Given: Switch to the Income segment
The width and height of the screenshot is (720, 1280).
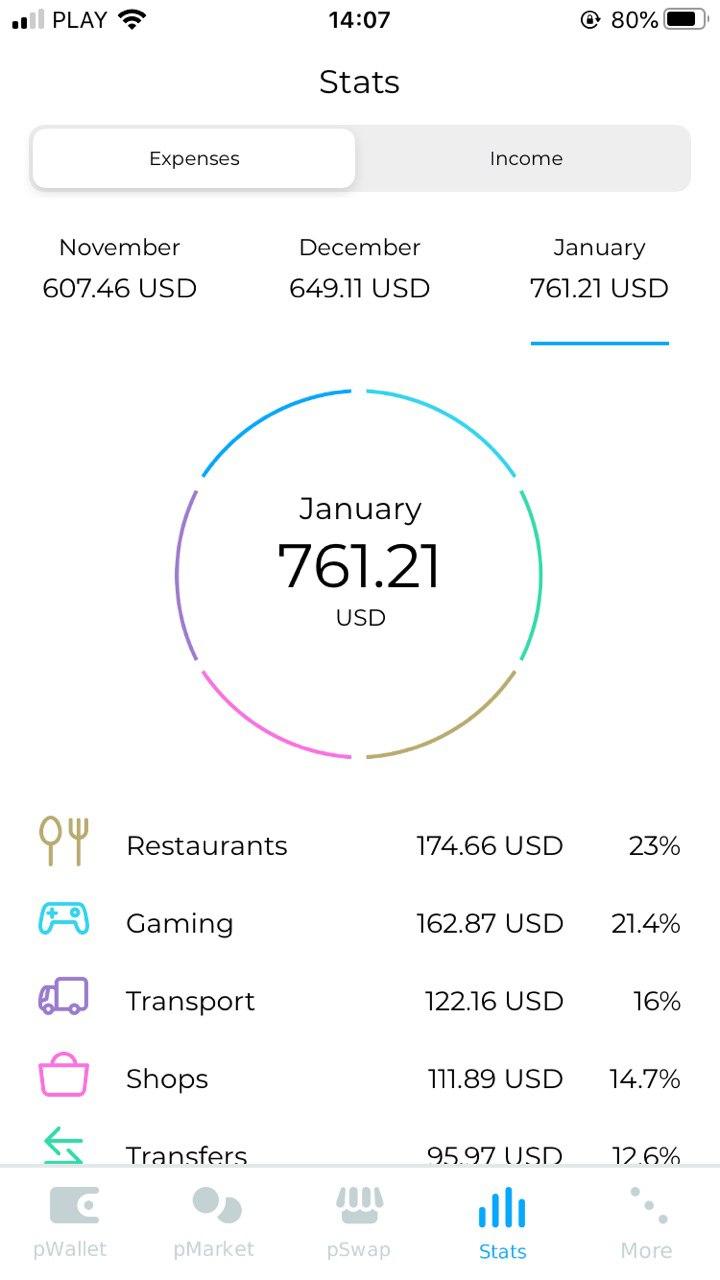Looking at the screenshot, I should pos(525,158).
